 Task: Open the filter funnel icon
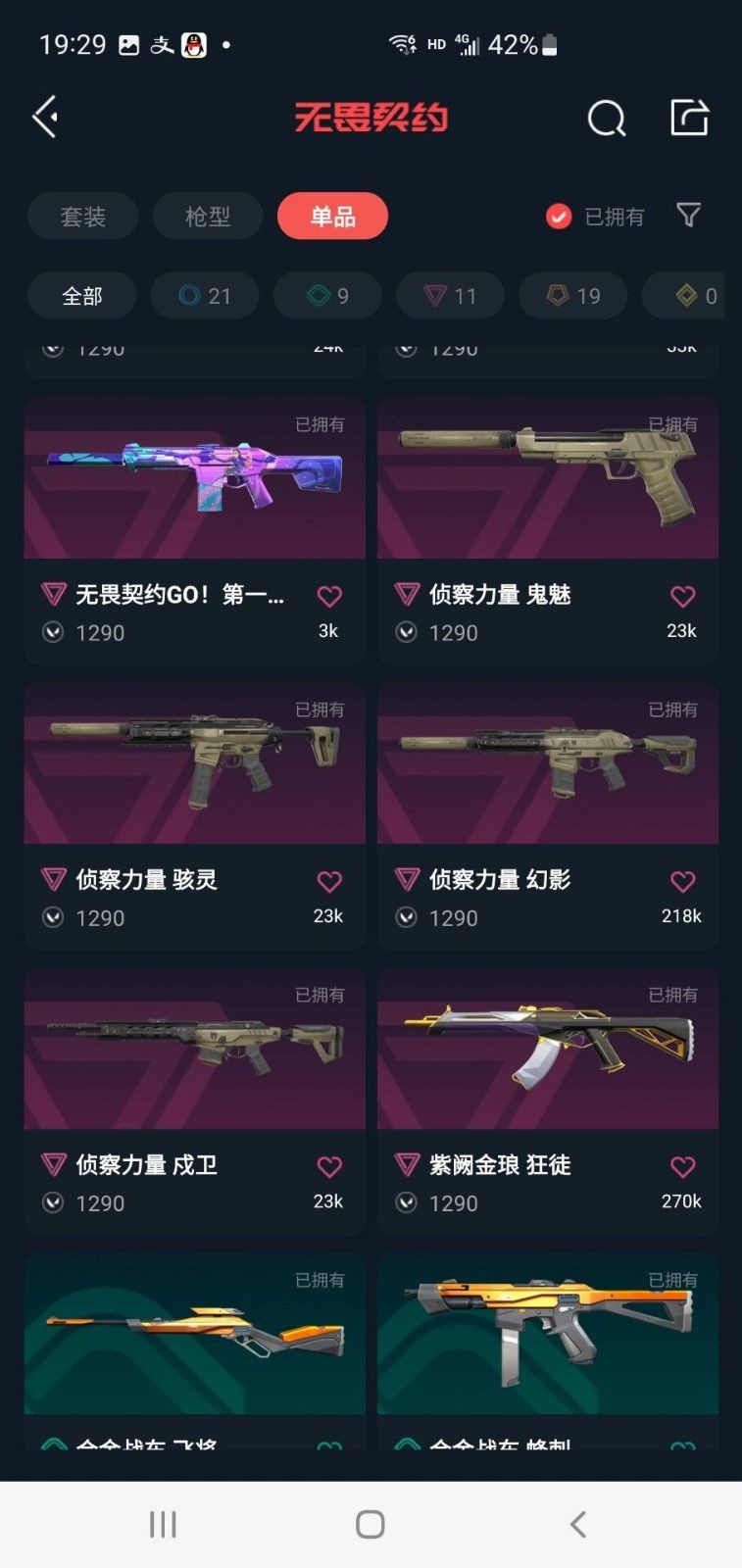tap(689, 215)
